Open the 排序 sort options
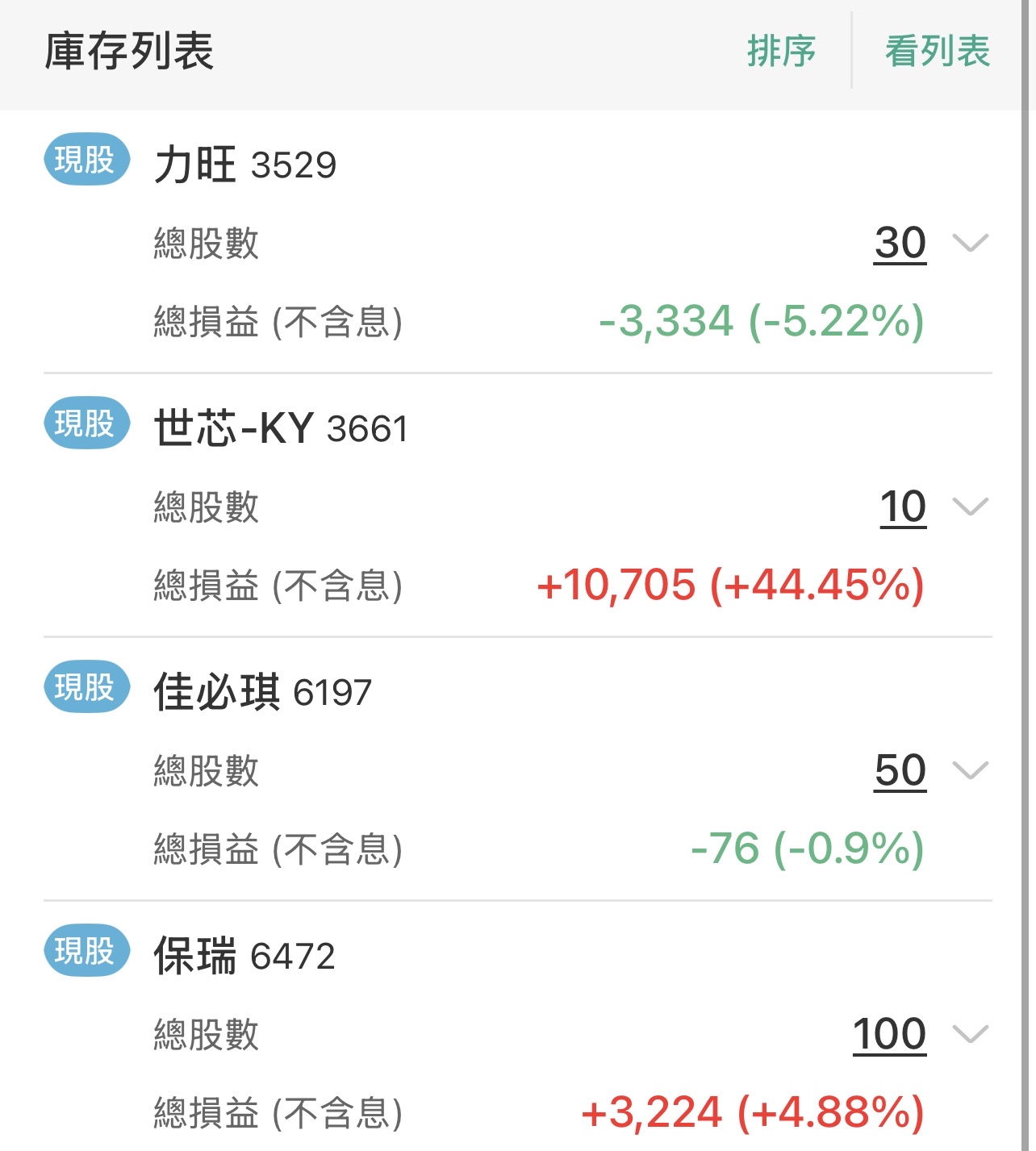 tap(781, 52)
